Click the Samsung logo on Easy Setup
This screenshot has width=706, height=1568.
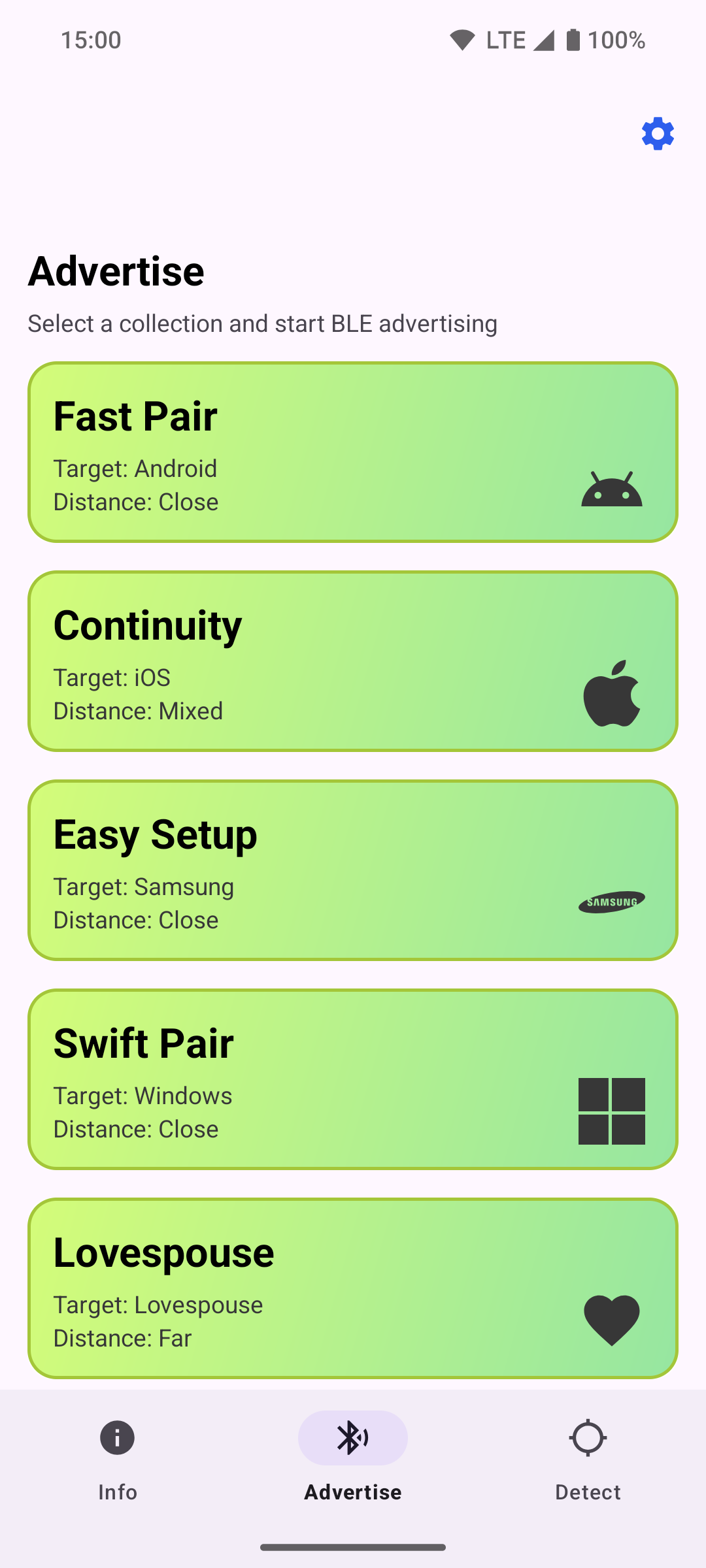[611, 902]
